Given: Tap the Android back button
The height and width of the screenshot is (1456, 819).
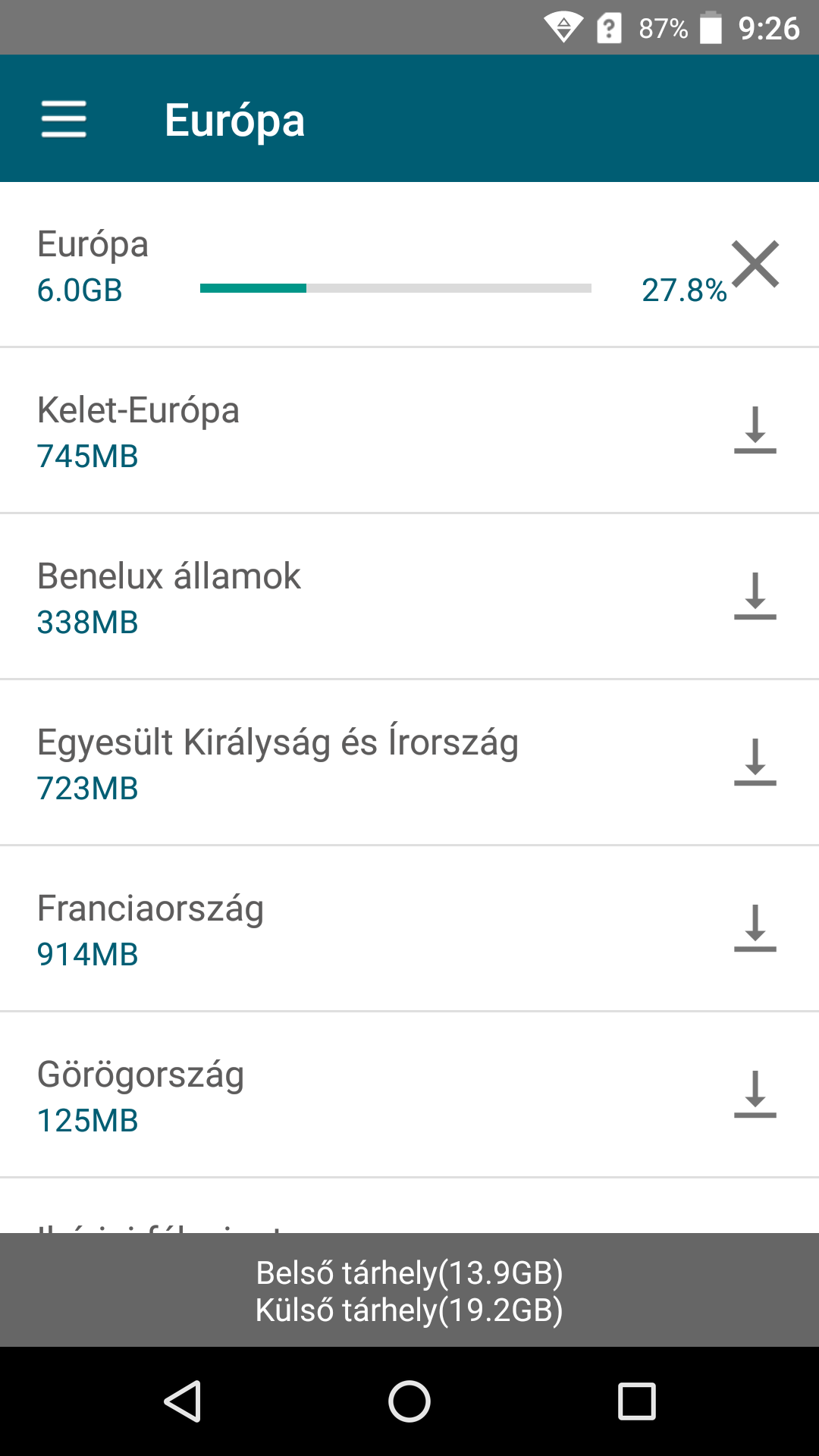Looking at the screenshot, I should click(182, 1401).
